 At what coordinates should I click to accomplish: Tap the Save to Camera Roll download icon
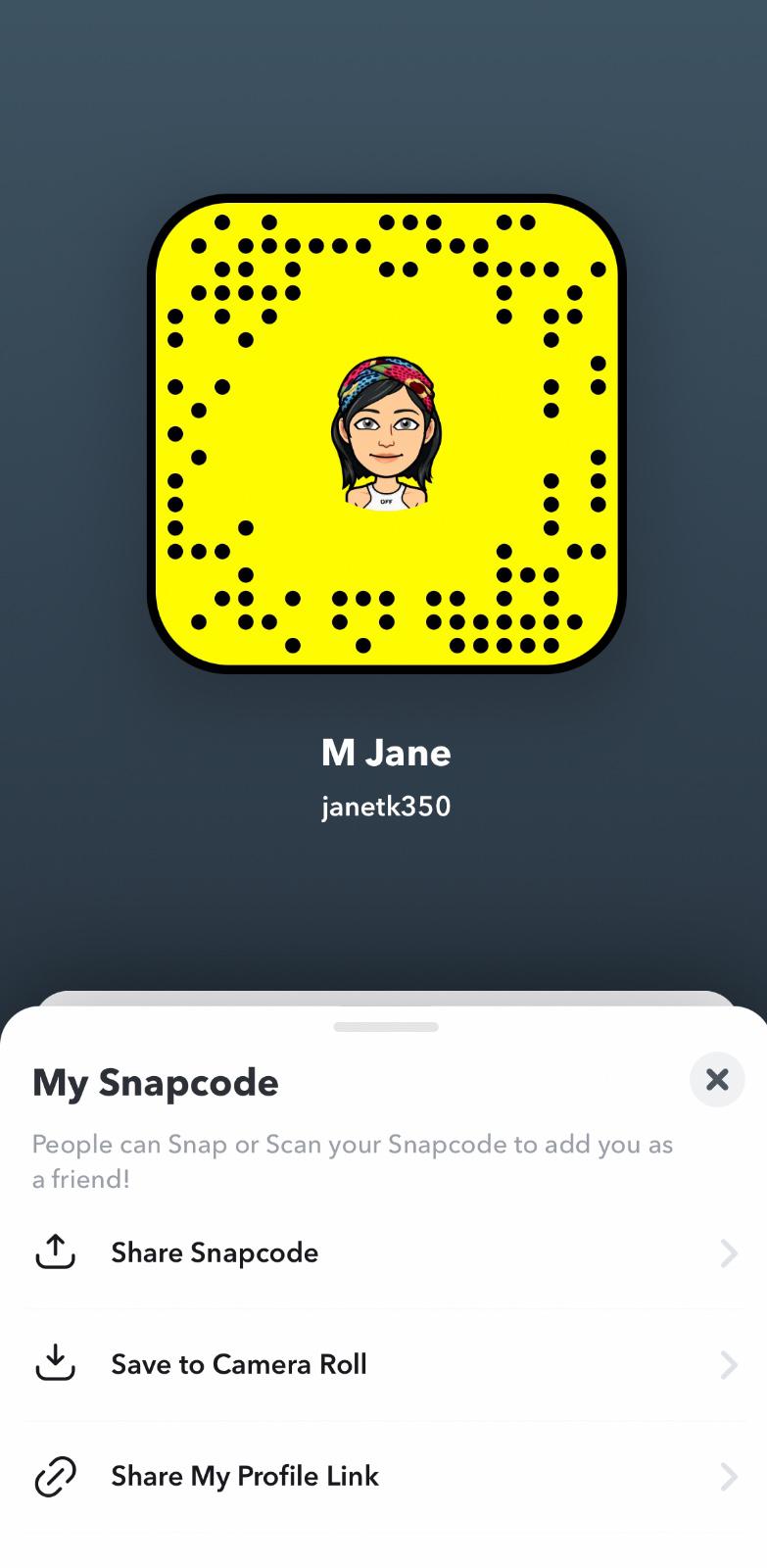click(55, 1364)
